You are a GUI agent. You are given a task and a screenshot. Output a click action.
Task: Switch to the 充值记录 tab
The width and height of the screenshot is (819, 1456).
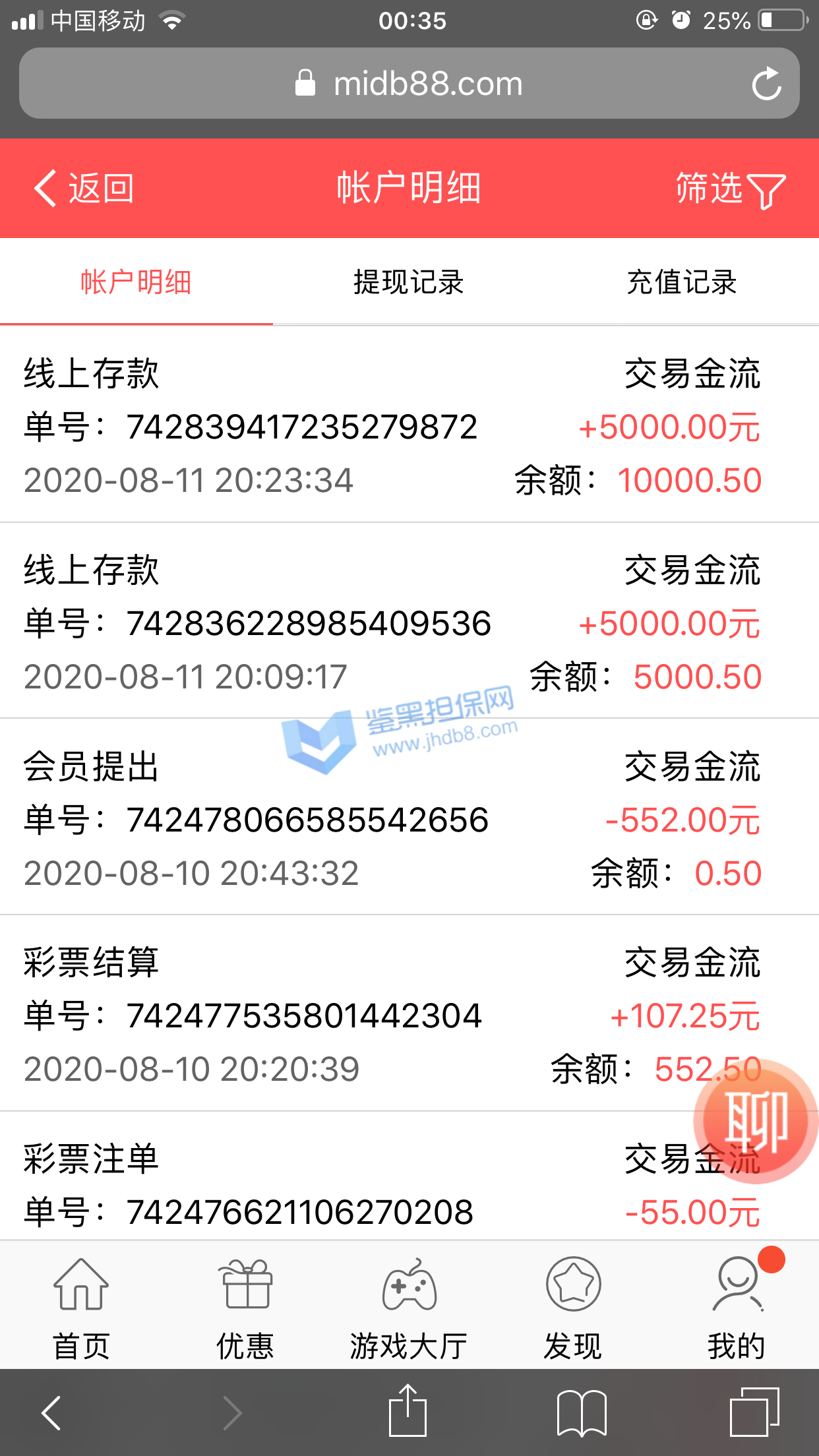tap(682, 282)
